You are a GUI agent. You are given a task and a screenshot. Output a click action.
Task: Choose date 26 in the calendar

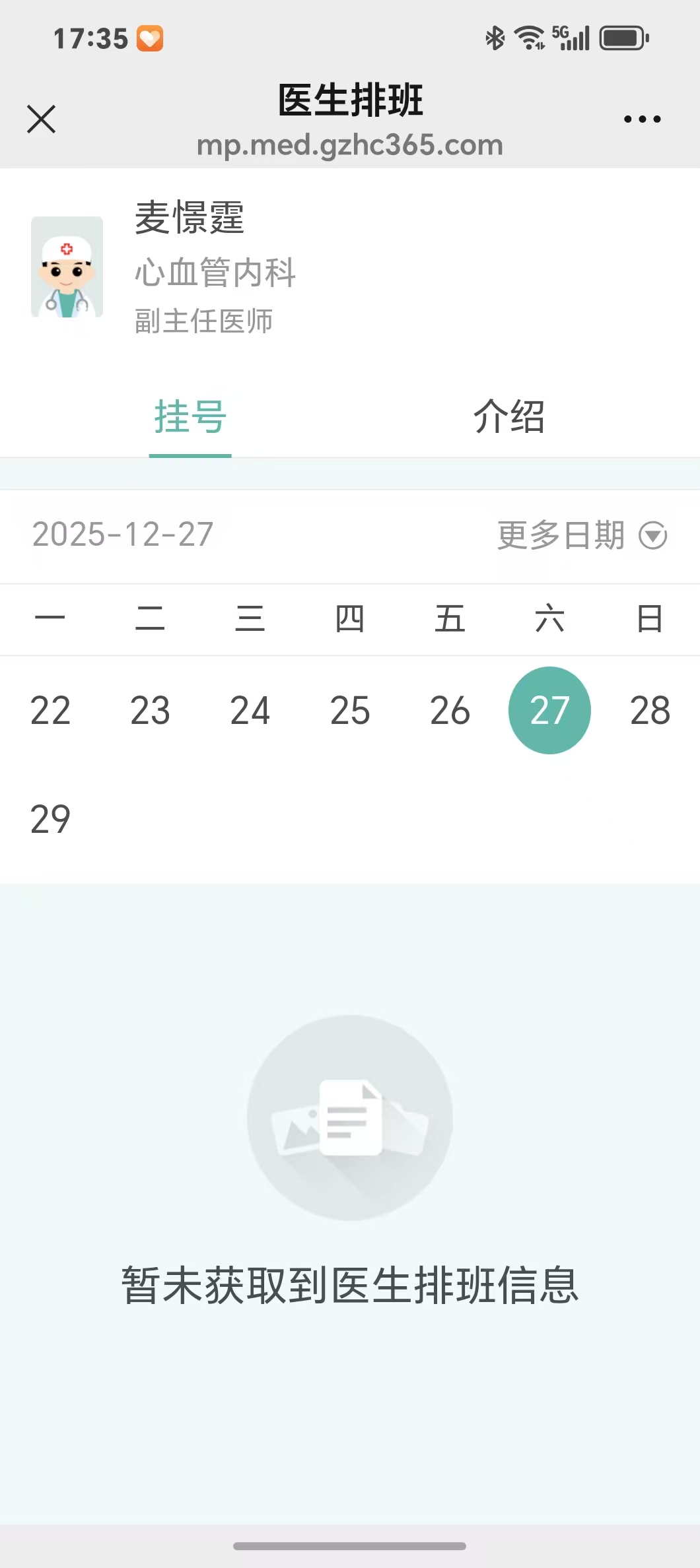pos(450,711)
